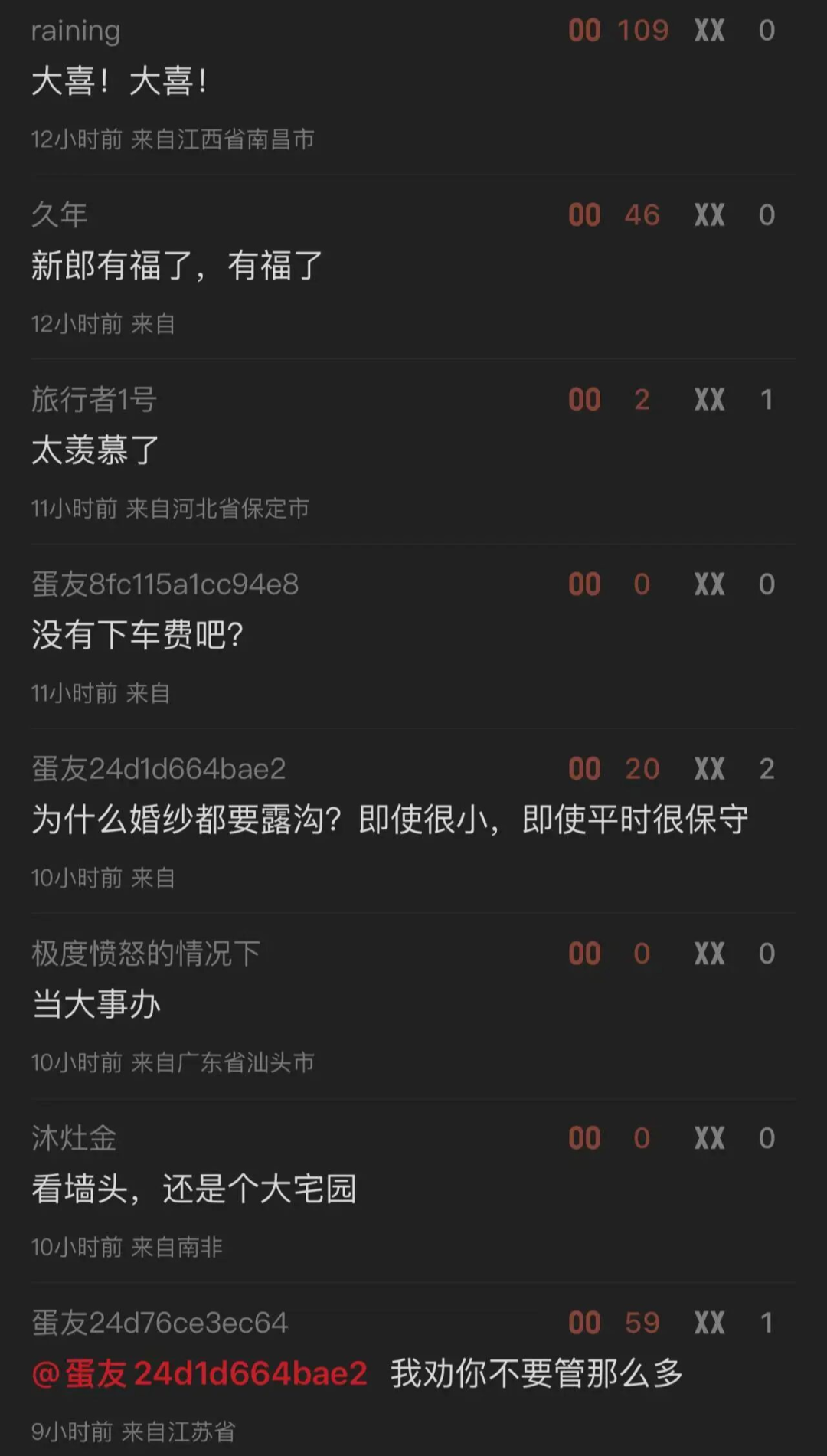This screenshot has width=827, height=1456.
Task: Upvote 久年's comment with the OO icon
Action: pyautogui.click(x=584, y=215)
